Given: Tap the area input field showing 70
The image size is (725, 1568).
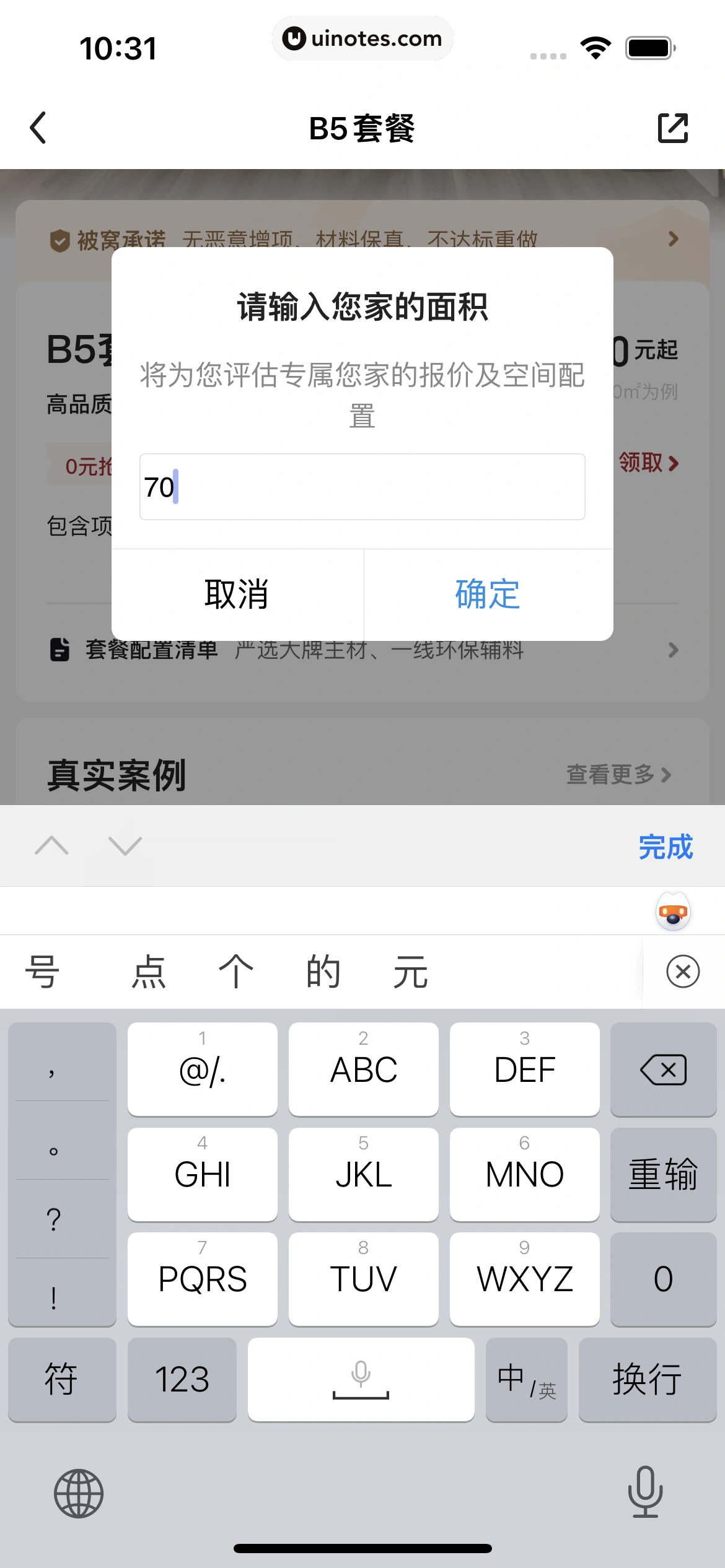Looking at the screenshot, I should (x=362, y=487).
